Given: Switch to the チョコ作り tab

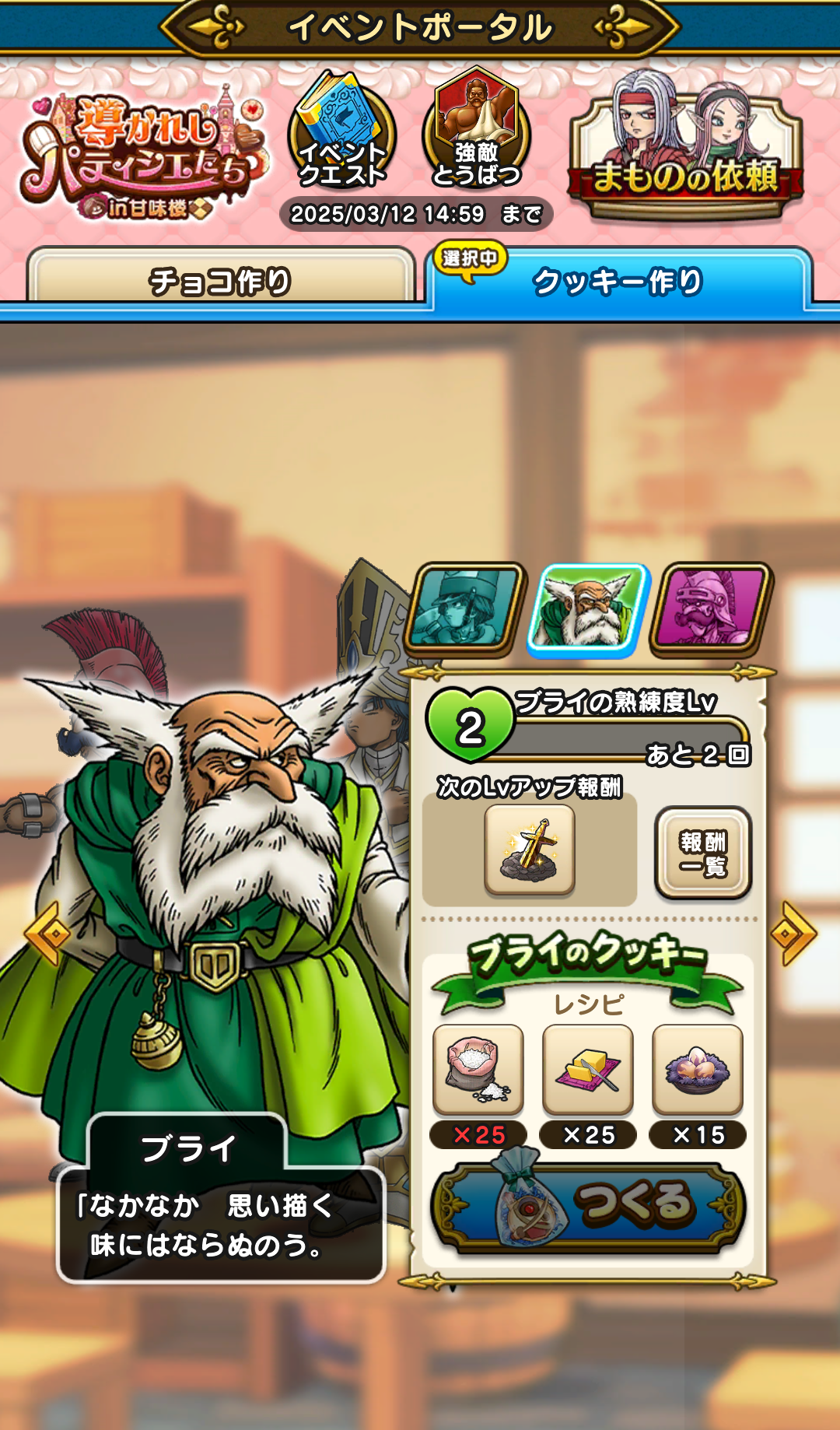Looking at the screenshot, I should tap(221, 280).
